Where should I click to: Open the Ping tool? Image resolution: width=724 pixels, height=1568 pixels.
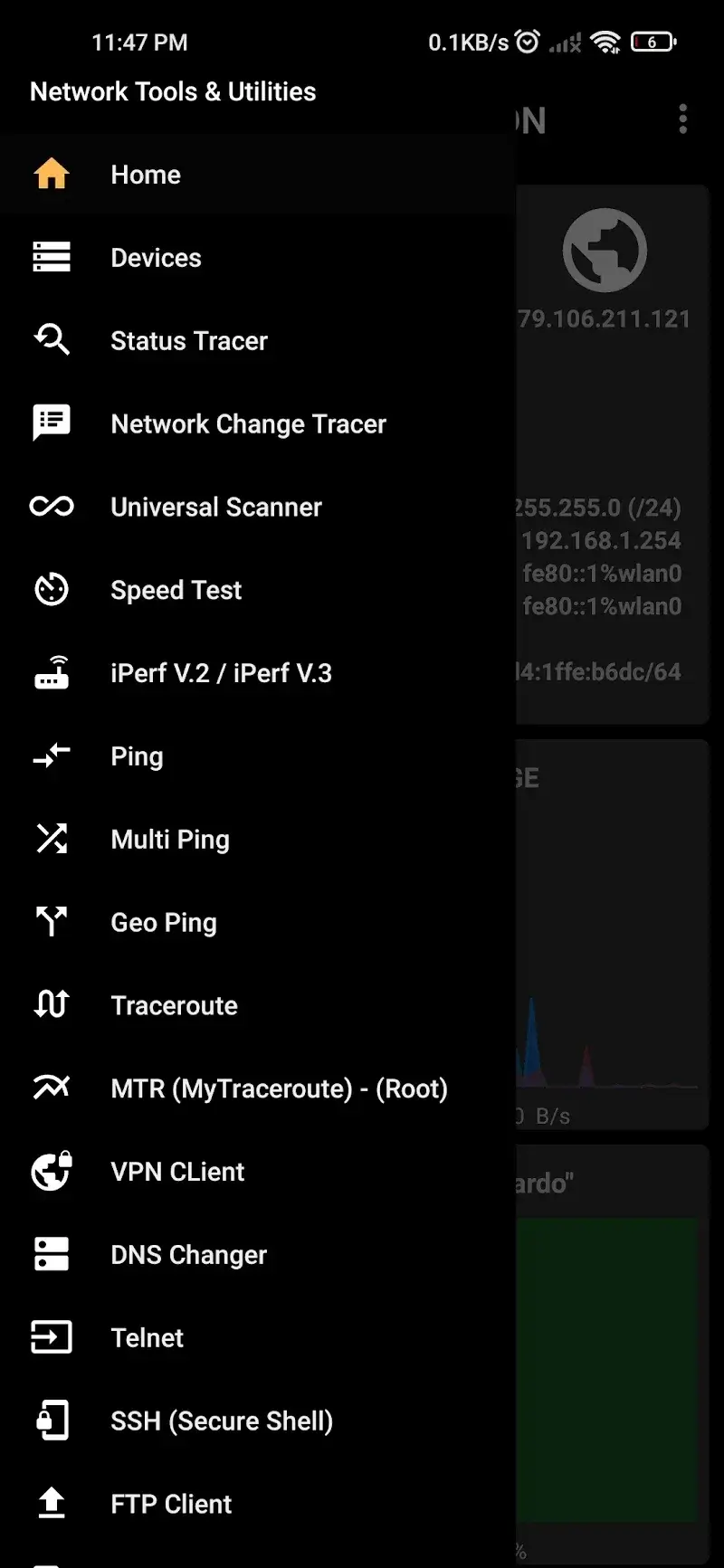pos(137,755)
